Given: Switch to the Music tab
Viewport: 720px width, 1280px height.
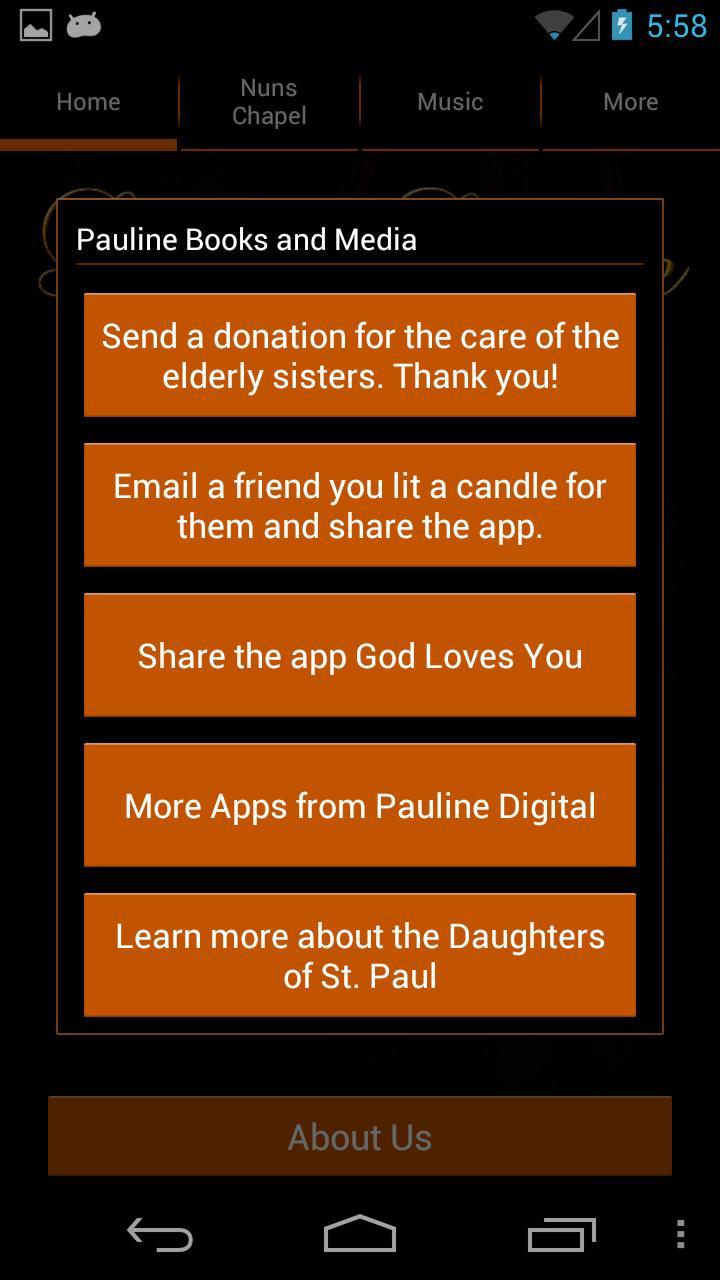Looking at the screenshot, I should tap(450, 102).
